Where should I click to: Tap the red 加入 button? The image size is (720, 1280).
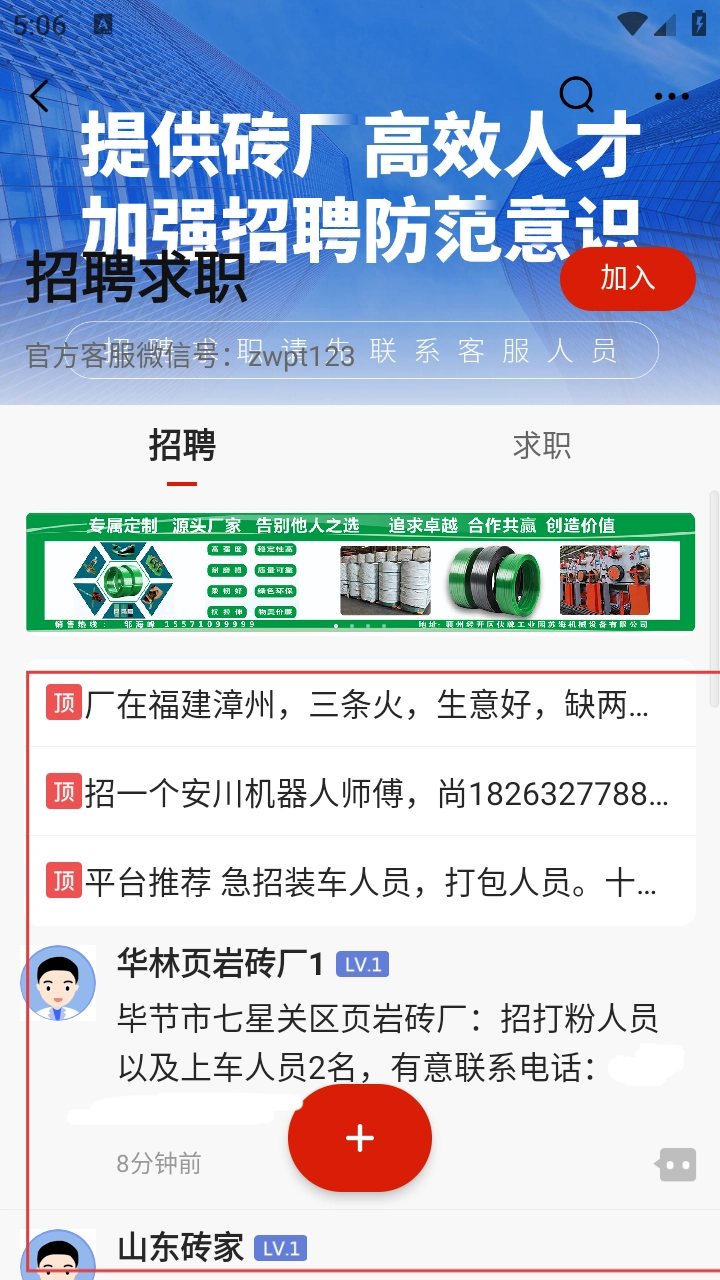tap(627, 278)
